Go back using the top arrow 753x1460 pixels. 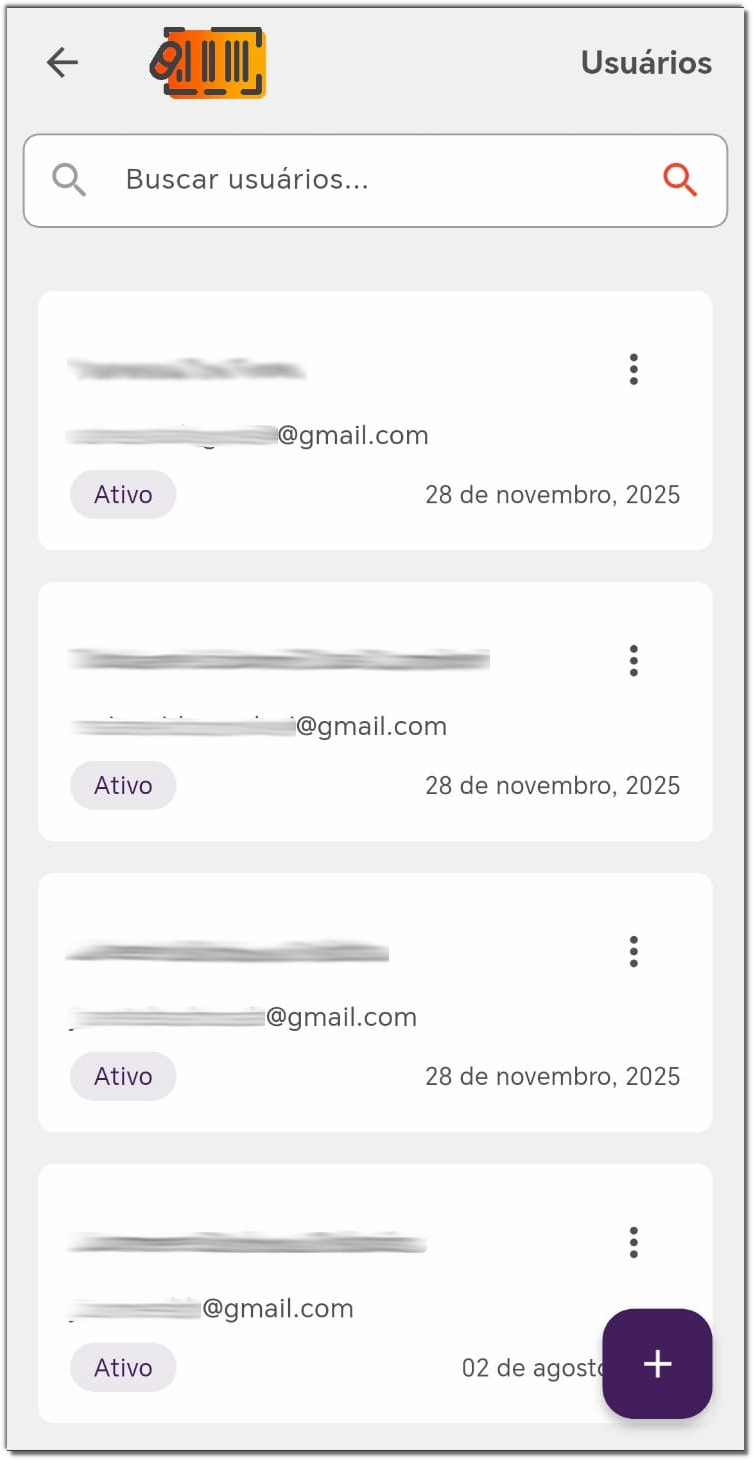(x=62, y=63)
